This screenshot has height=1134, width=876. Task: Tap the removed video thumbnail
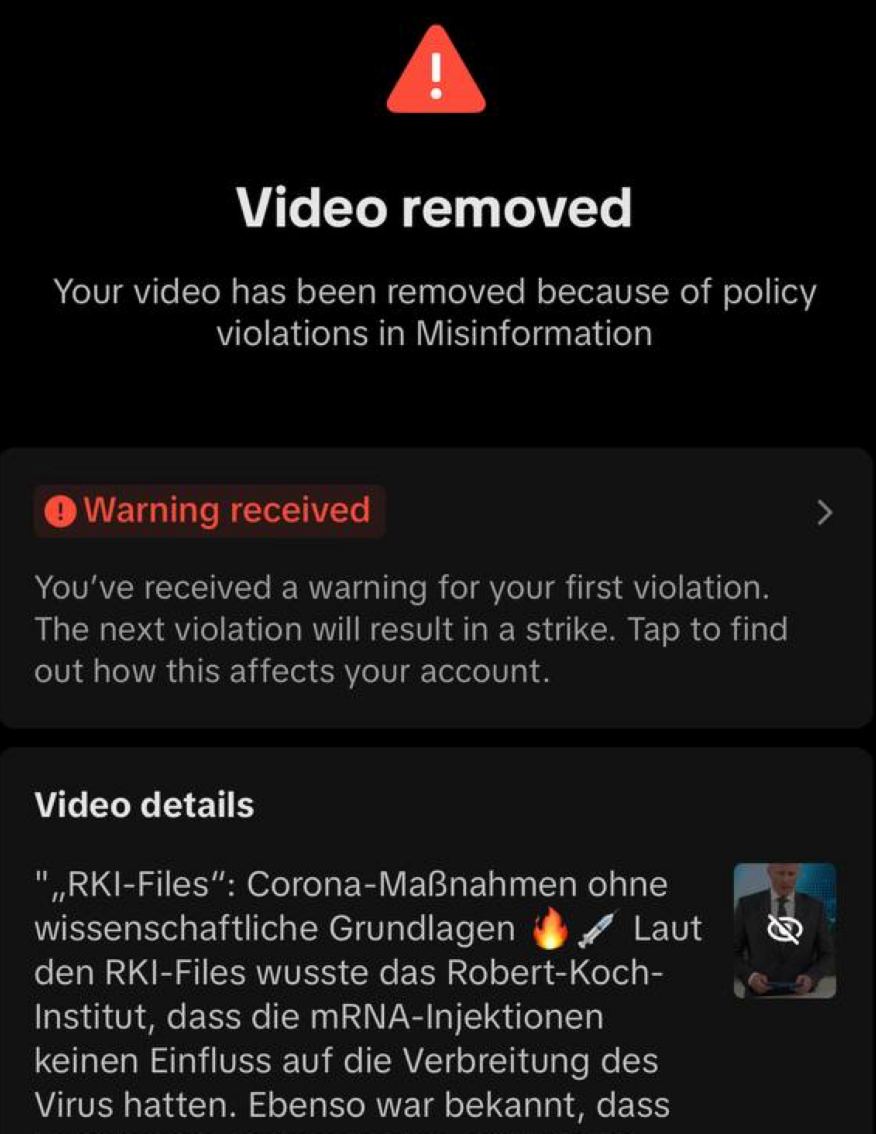784,931
